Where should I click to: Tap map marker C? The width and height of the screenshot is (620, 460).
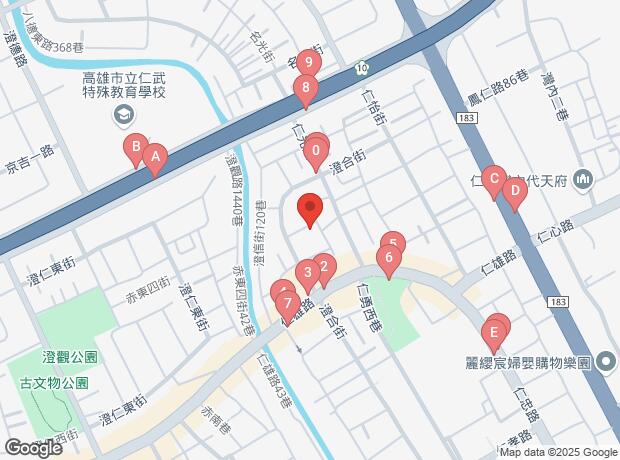click(x=492, y=179)
